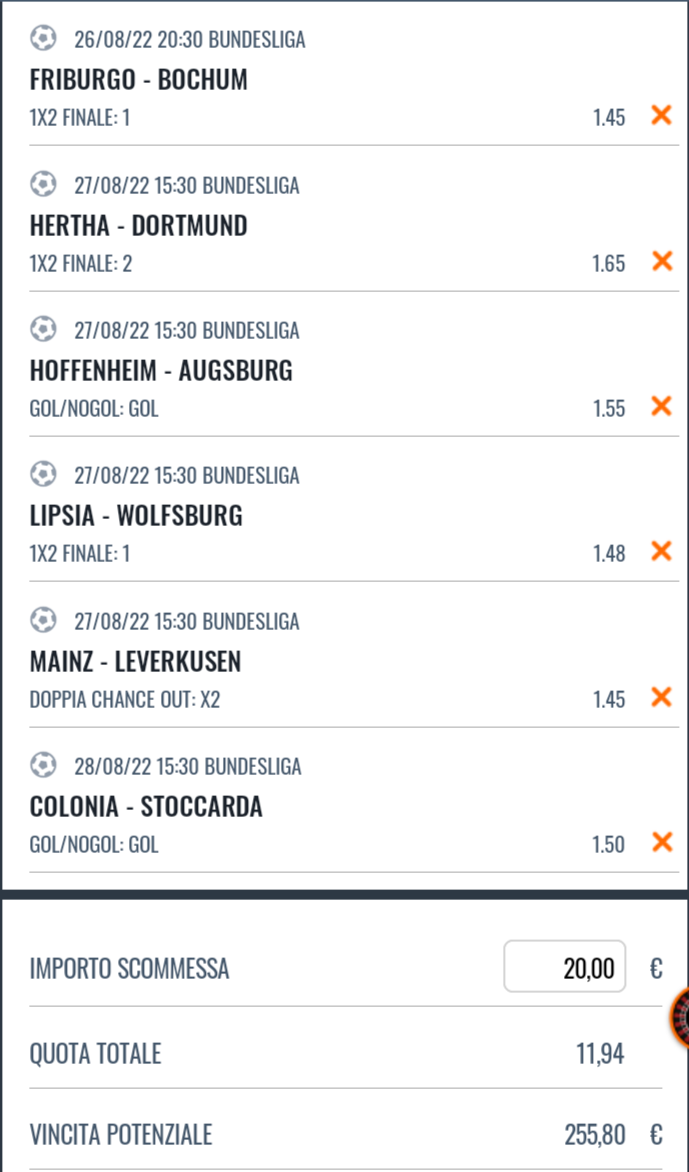Remove the Hertha - Dortmund selection

click(661, 261)
